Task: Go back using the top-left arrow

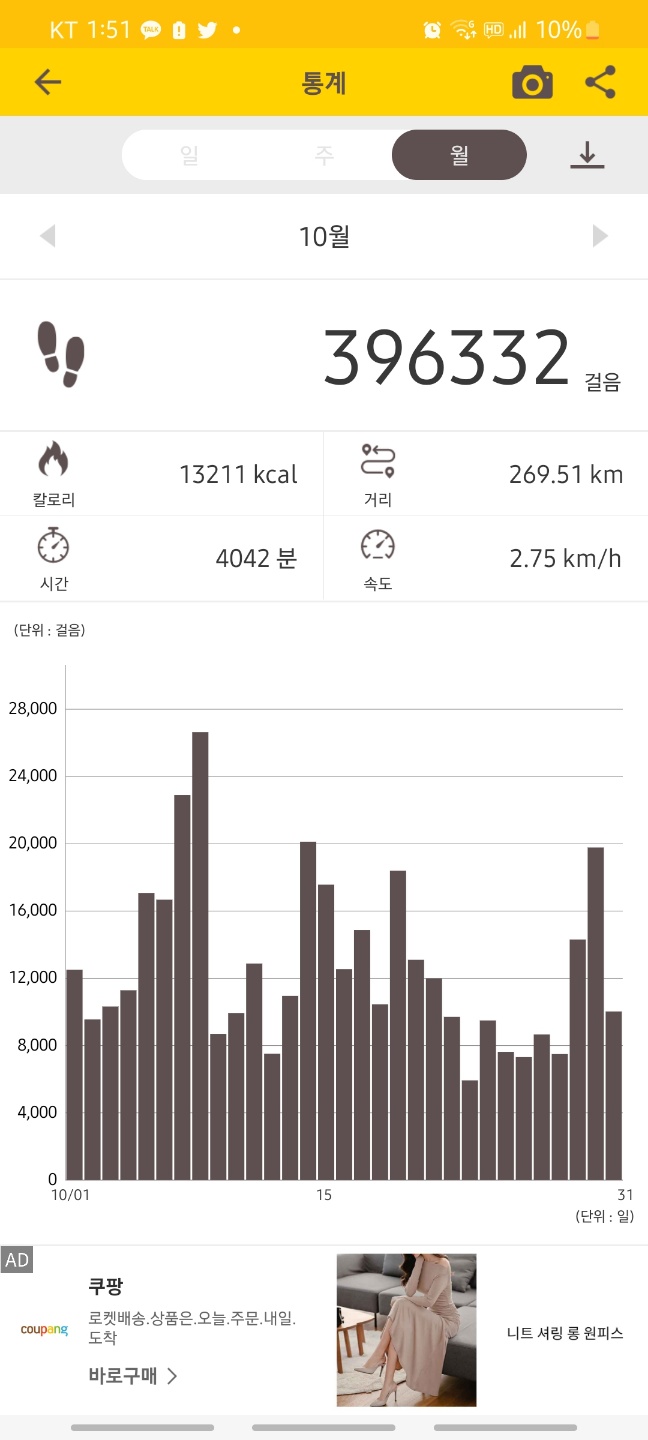Action: click(x=47, y=82)
